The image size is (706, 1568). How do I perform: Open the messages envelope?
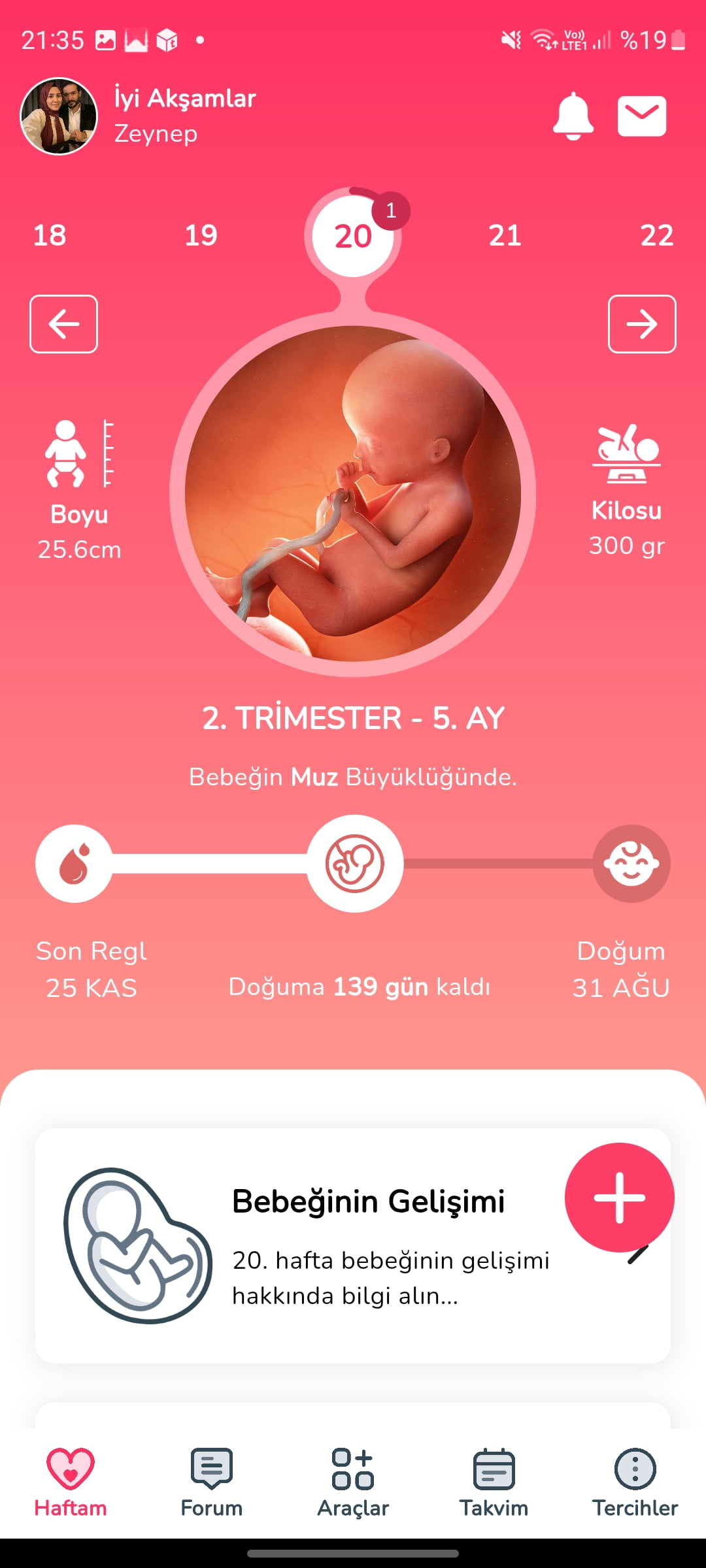tap(642, 116)
